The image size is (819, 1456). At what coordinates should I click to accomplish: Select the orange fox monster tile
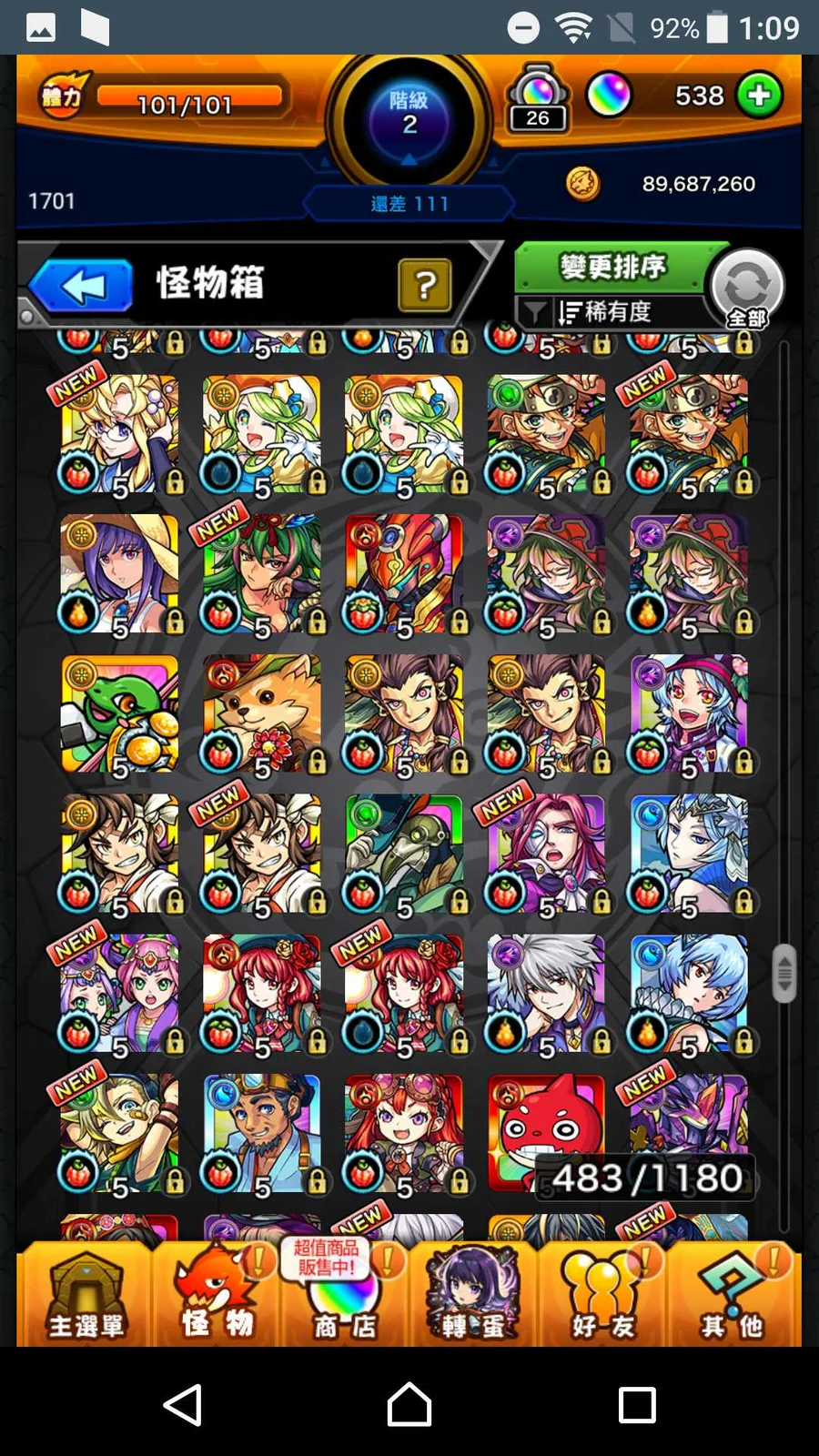click(x=262, y=713)
